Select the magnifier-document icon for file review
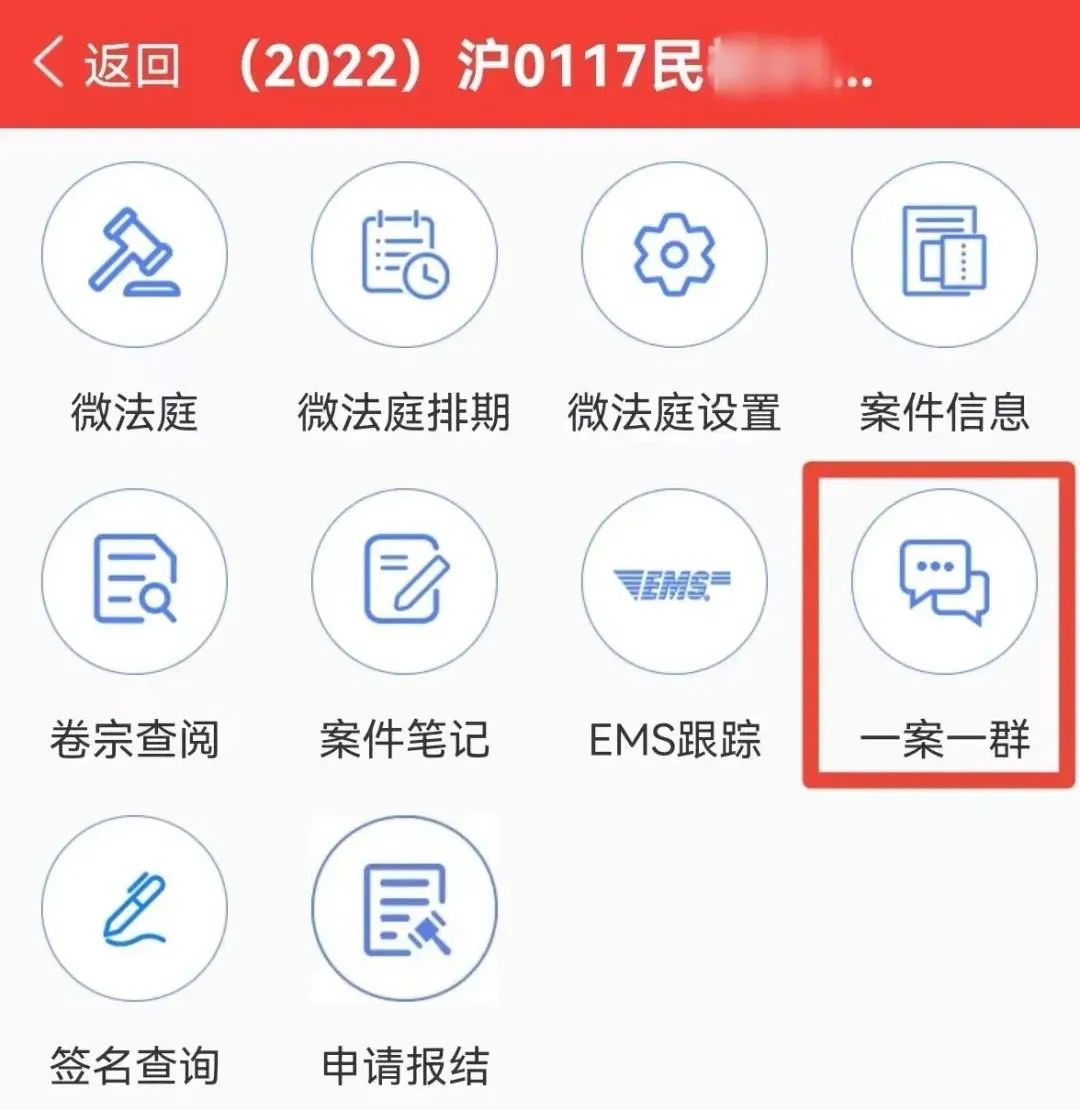Screen dimensions: 1080x1110 pos(135,583)
